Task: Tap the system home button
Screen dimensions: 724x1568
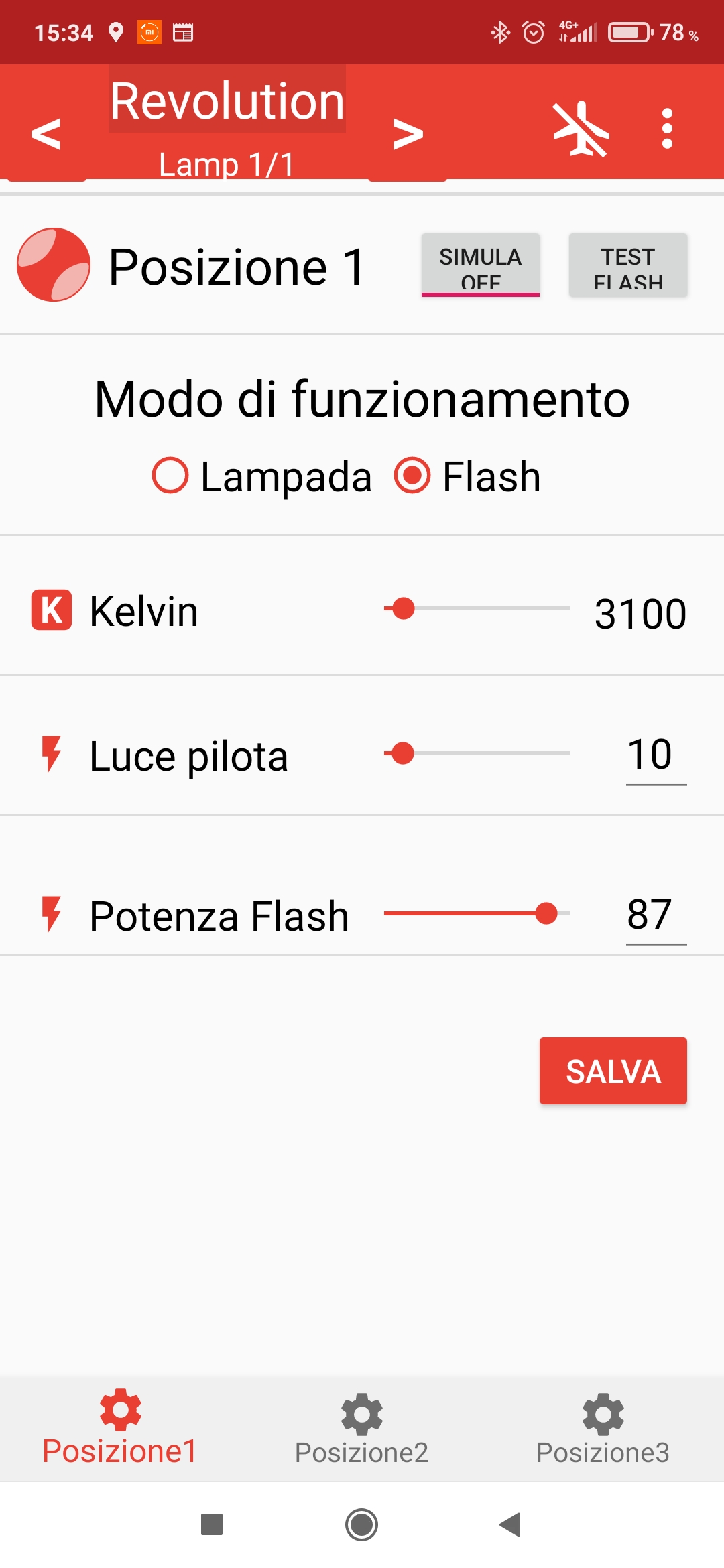Action: (x=362, y=1524)
